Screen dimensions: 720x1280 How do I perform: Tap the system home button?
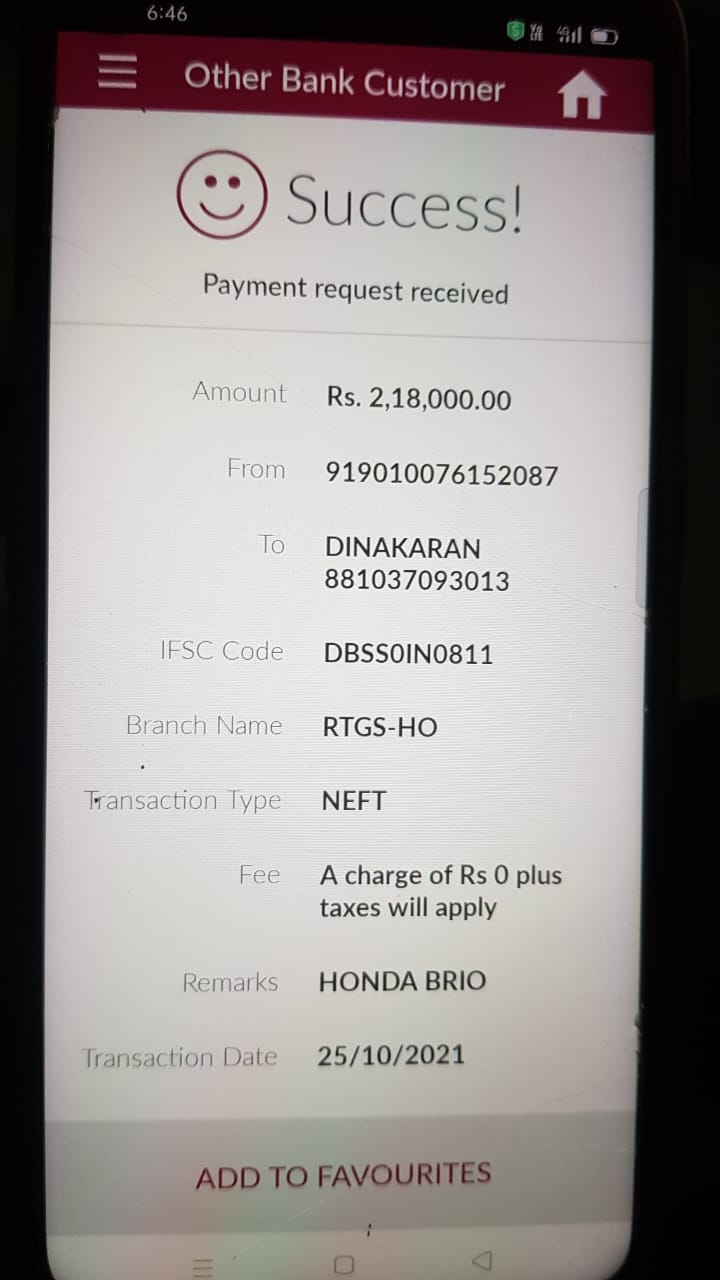pyautogui.click(x=343, y=1264)
